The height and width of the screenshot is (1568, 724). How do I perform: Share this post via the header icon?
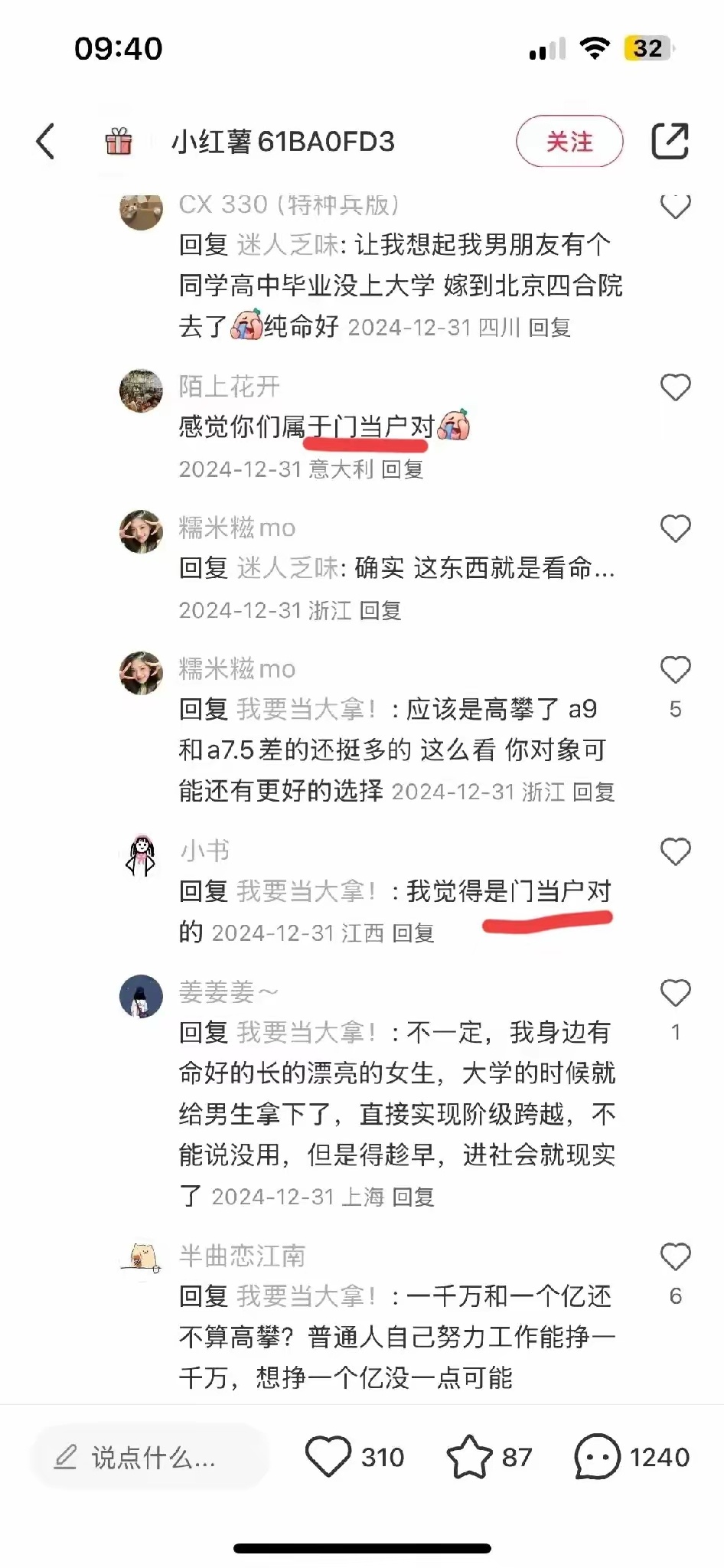[670, 142]
